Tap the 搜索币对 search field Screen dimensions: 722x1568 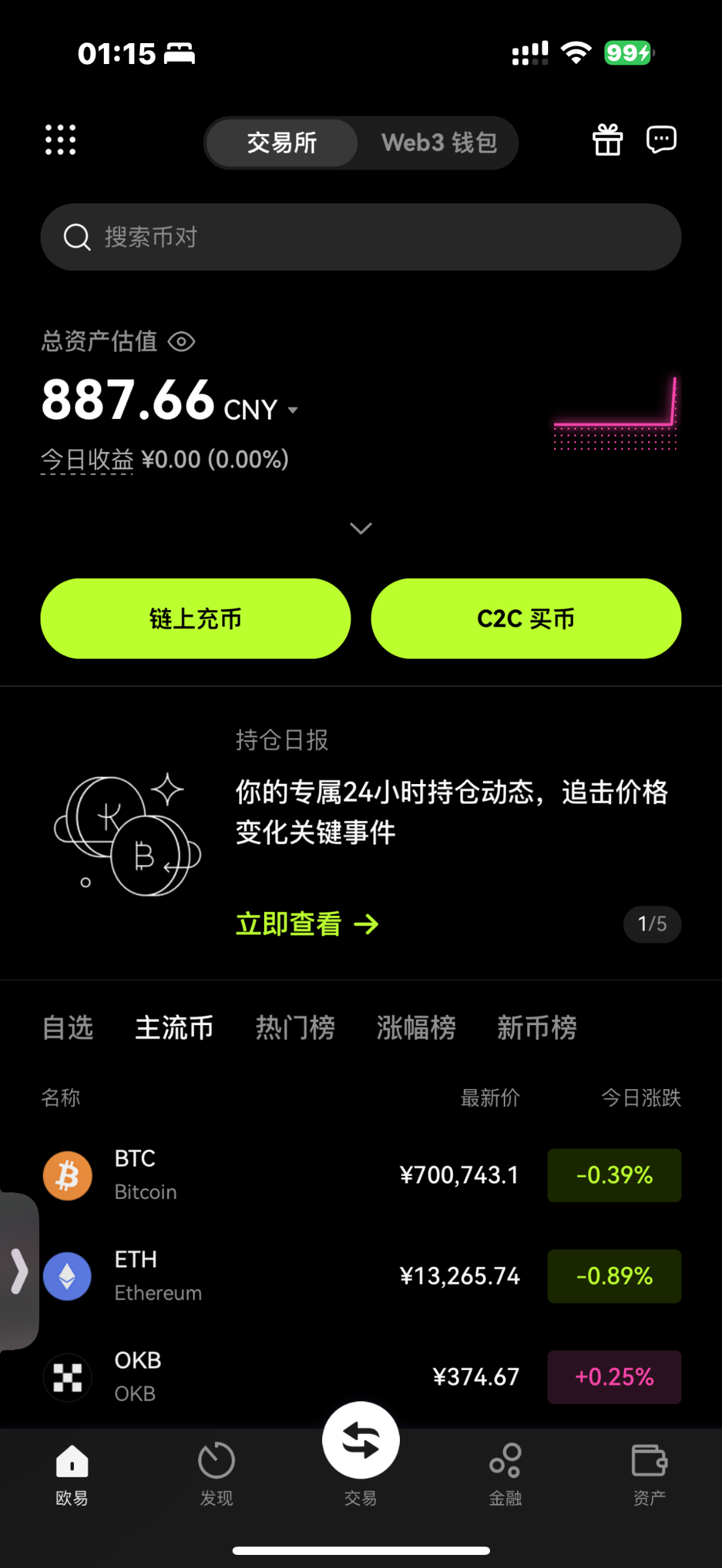point(361,237)
